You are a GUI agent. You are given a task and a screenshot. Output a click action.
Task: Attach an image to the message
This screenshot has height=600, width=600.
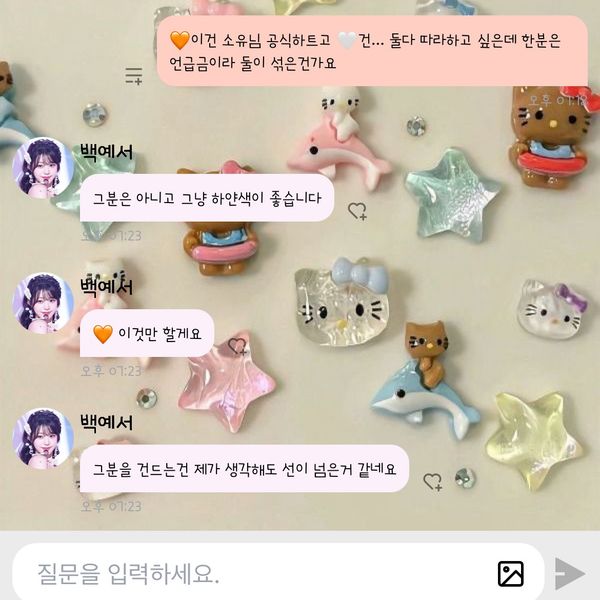click(511, 574)
